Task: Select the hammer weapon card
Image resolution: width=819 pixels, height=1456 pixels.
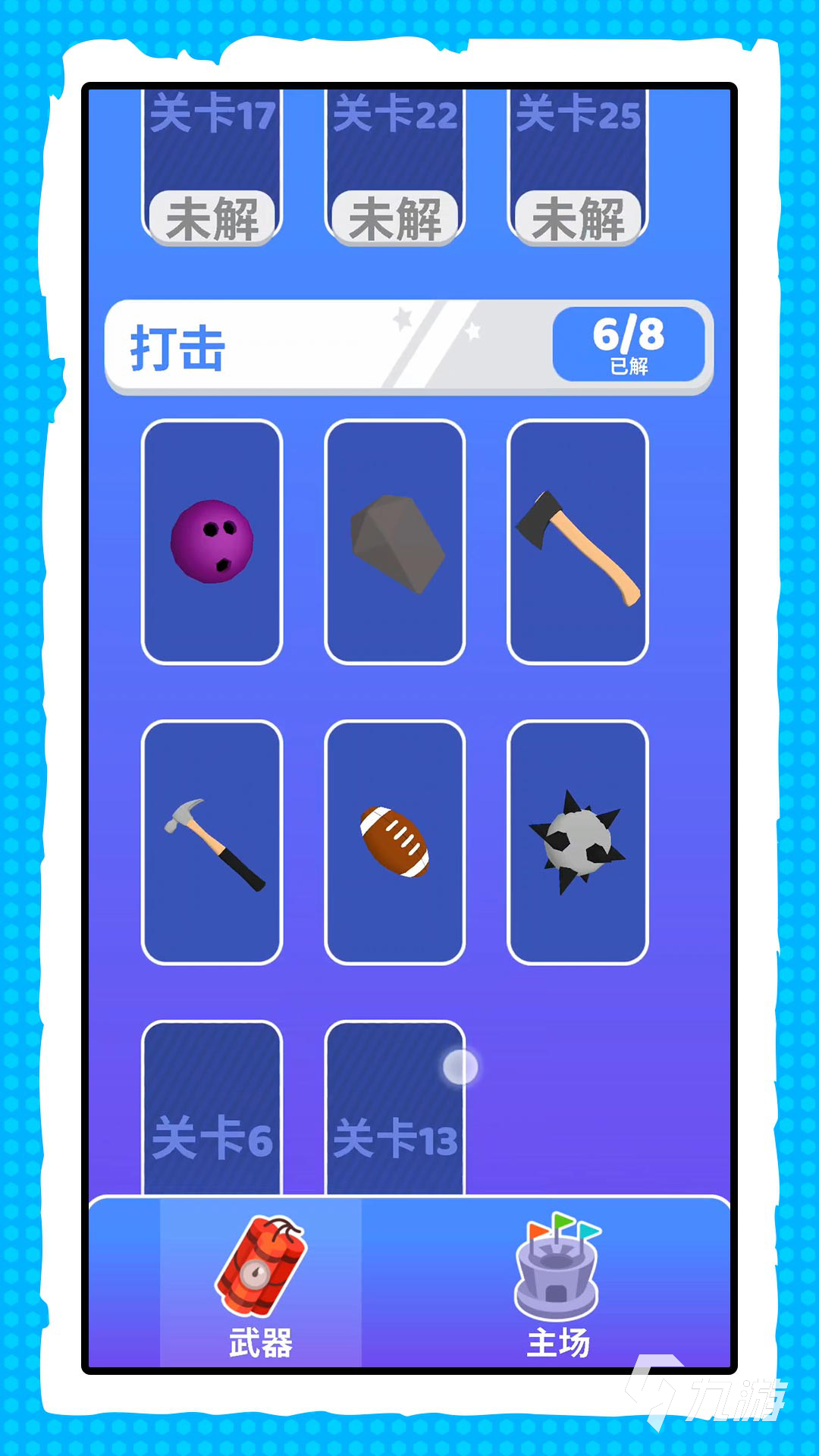Action: pyautogui.click(x=212, y=842)
